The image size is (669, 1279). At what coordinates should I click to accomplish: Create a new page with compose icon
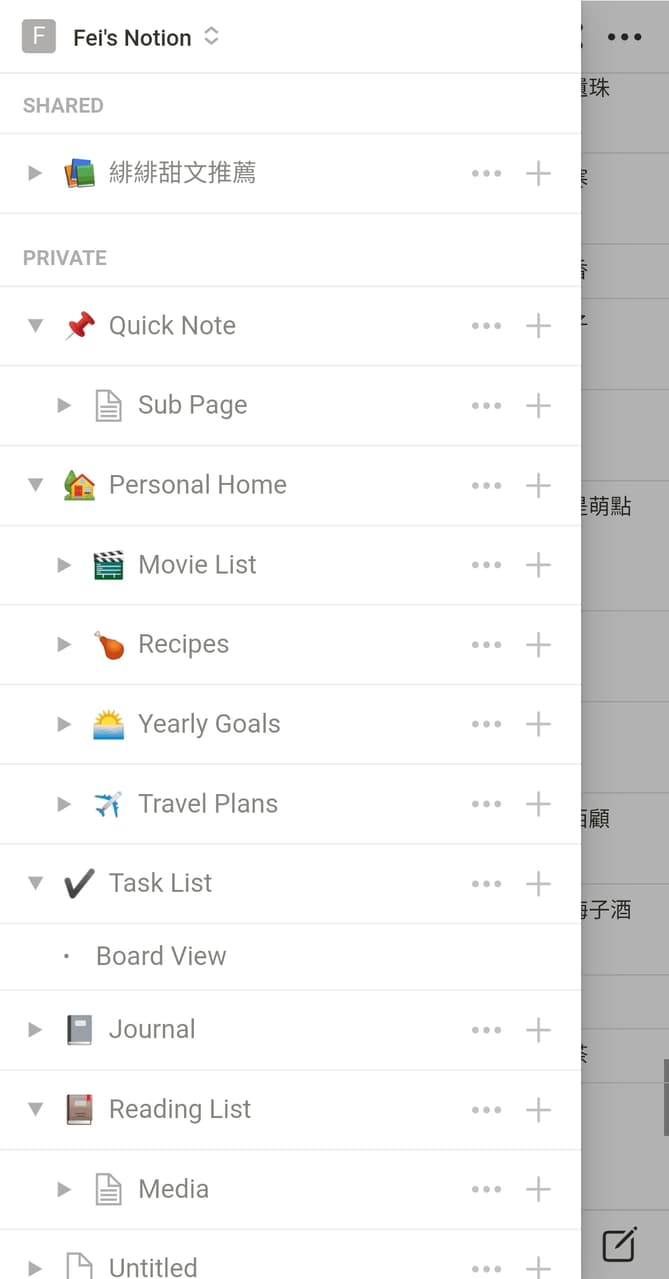(619, 1245)
